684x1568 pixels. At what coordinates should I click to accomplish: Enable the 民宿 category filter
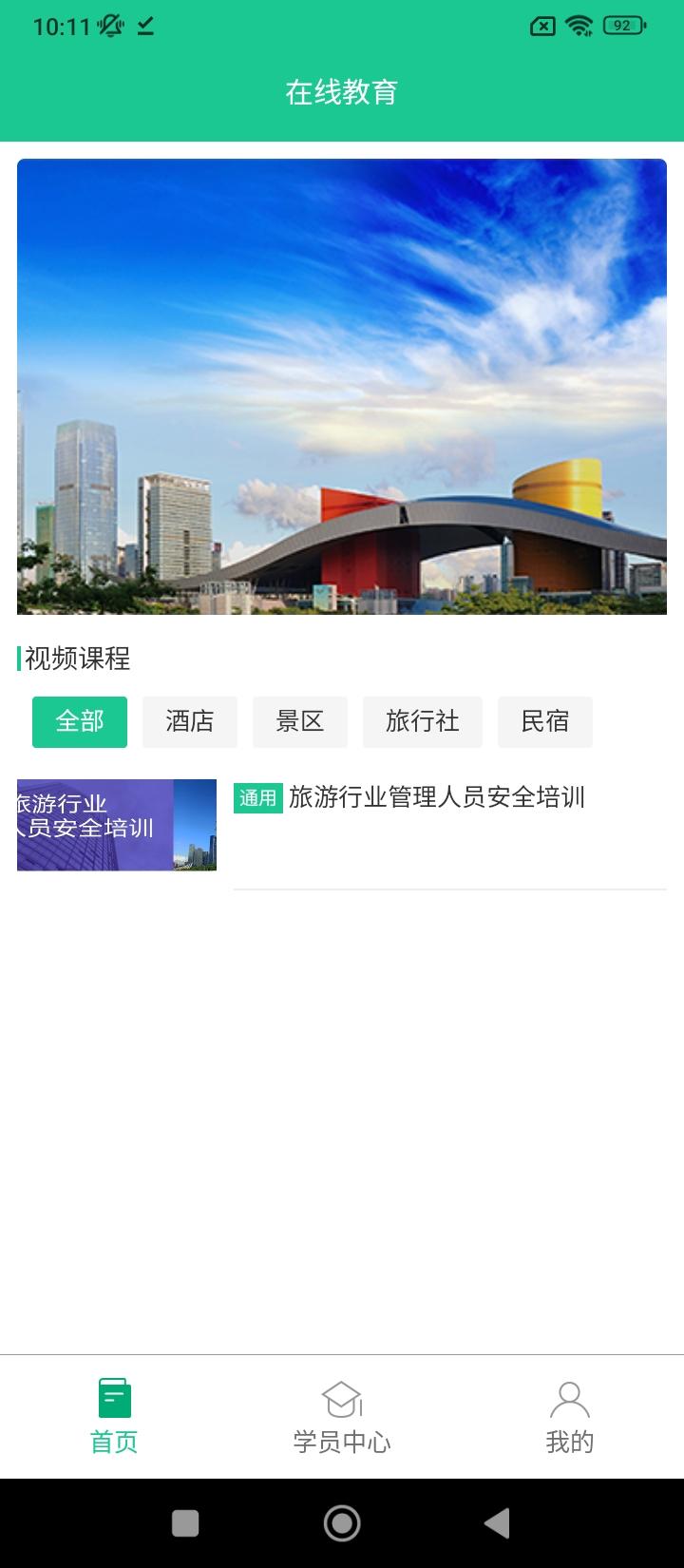[x=544, y=721]
